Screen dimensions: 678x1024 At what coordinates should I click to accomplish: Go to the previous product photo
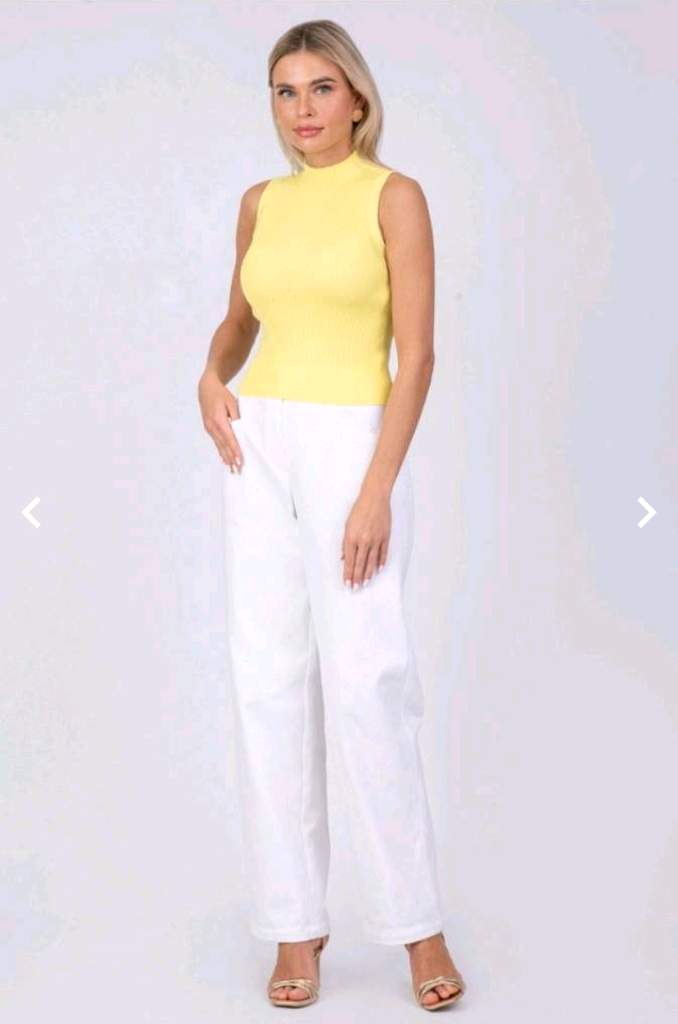coord(31,512)
